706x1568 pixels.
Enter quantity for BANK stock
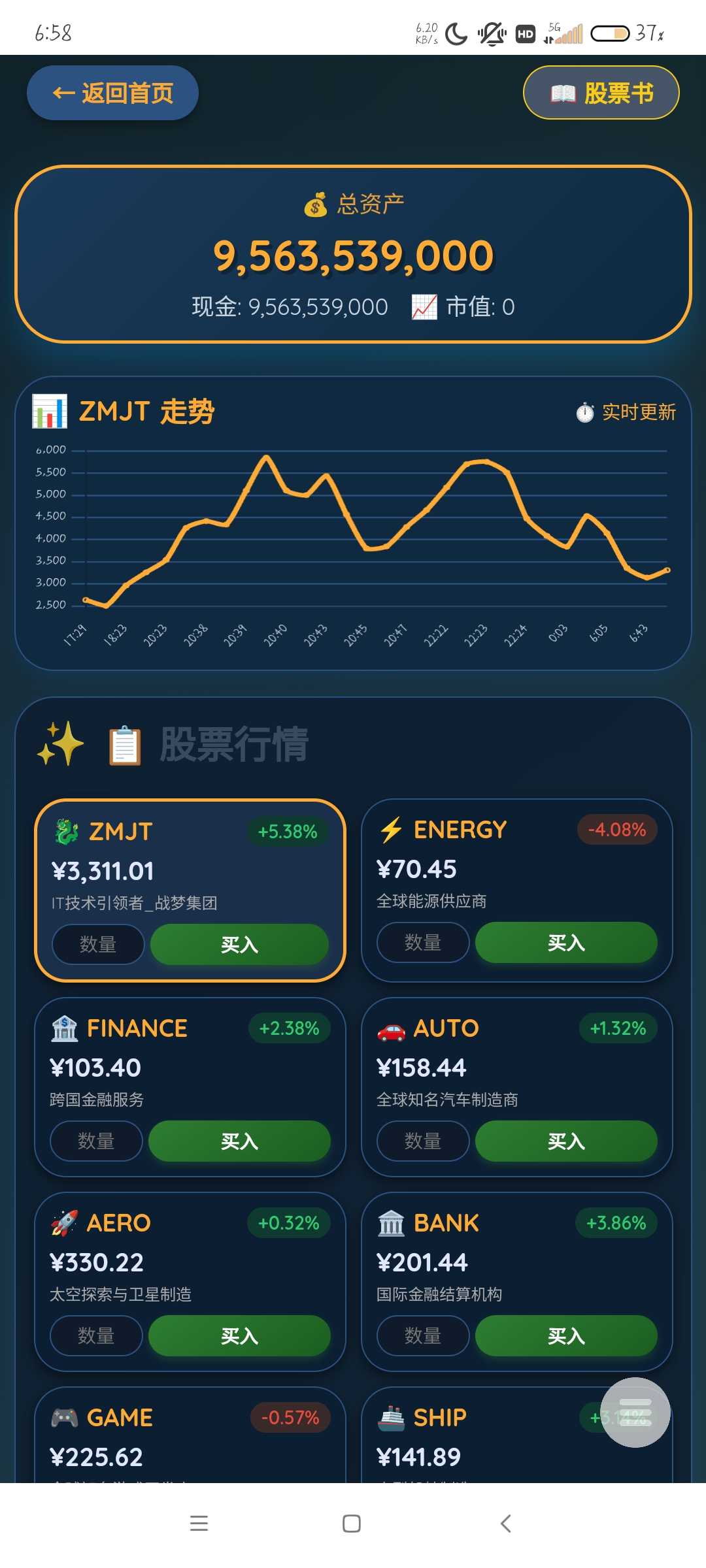[x=423, y=1335]
